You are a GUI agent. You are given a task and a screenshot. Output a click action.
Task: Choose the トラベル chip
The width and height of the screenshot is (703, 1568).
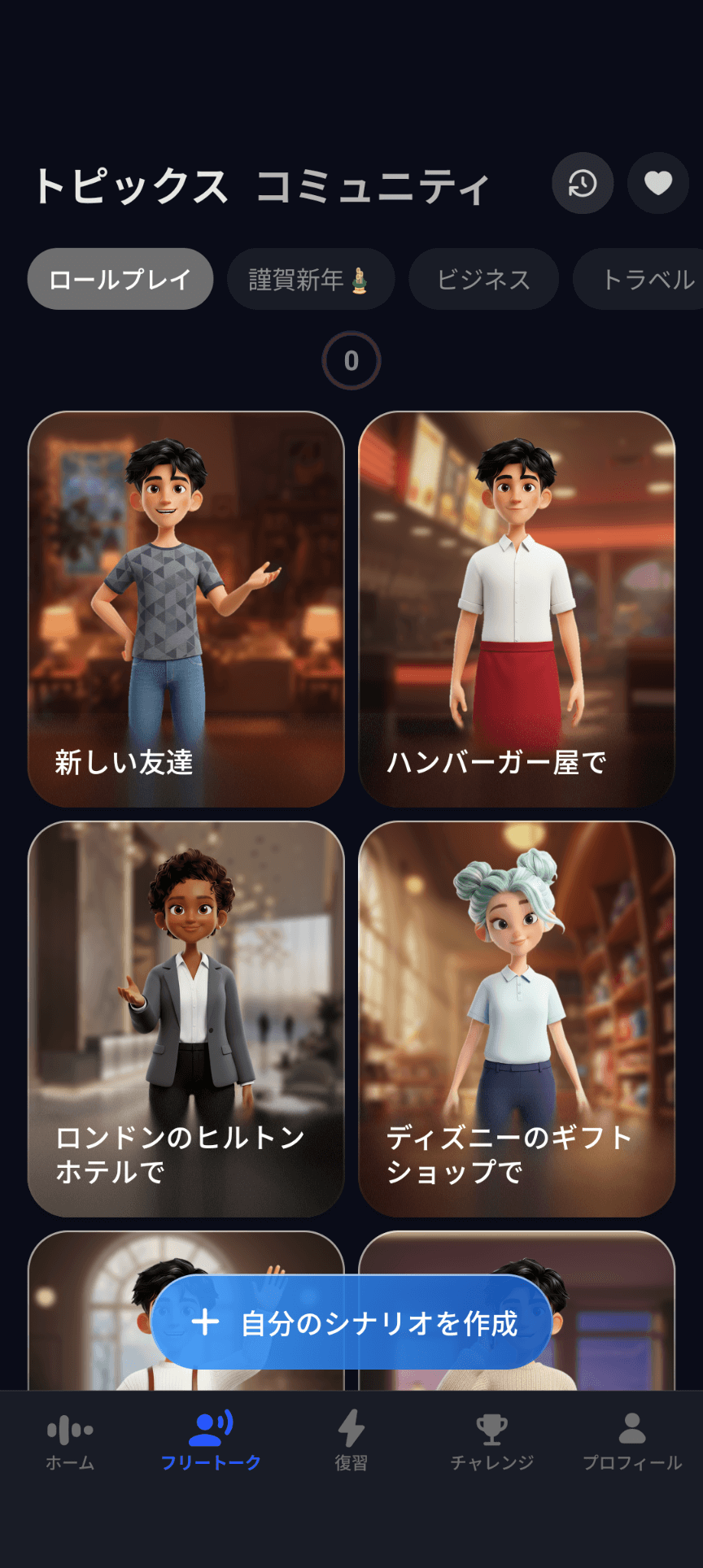coord(643,280)
